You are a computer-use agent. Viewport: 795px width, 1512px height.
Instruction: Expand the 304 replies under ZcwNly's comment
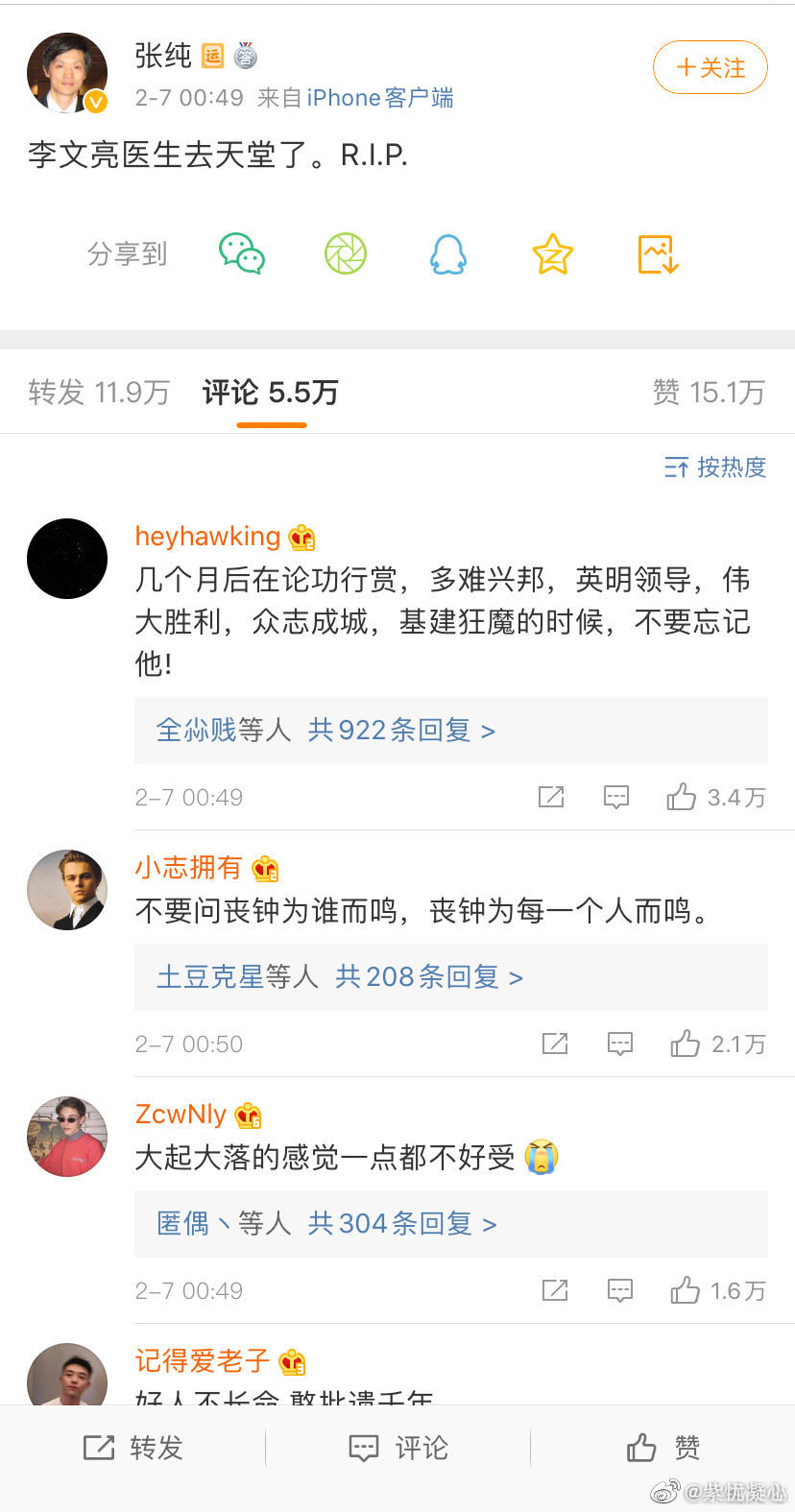(401, 1224)
